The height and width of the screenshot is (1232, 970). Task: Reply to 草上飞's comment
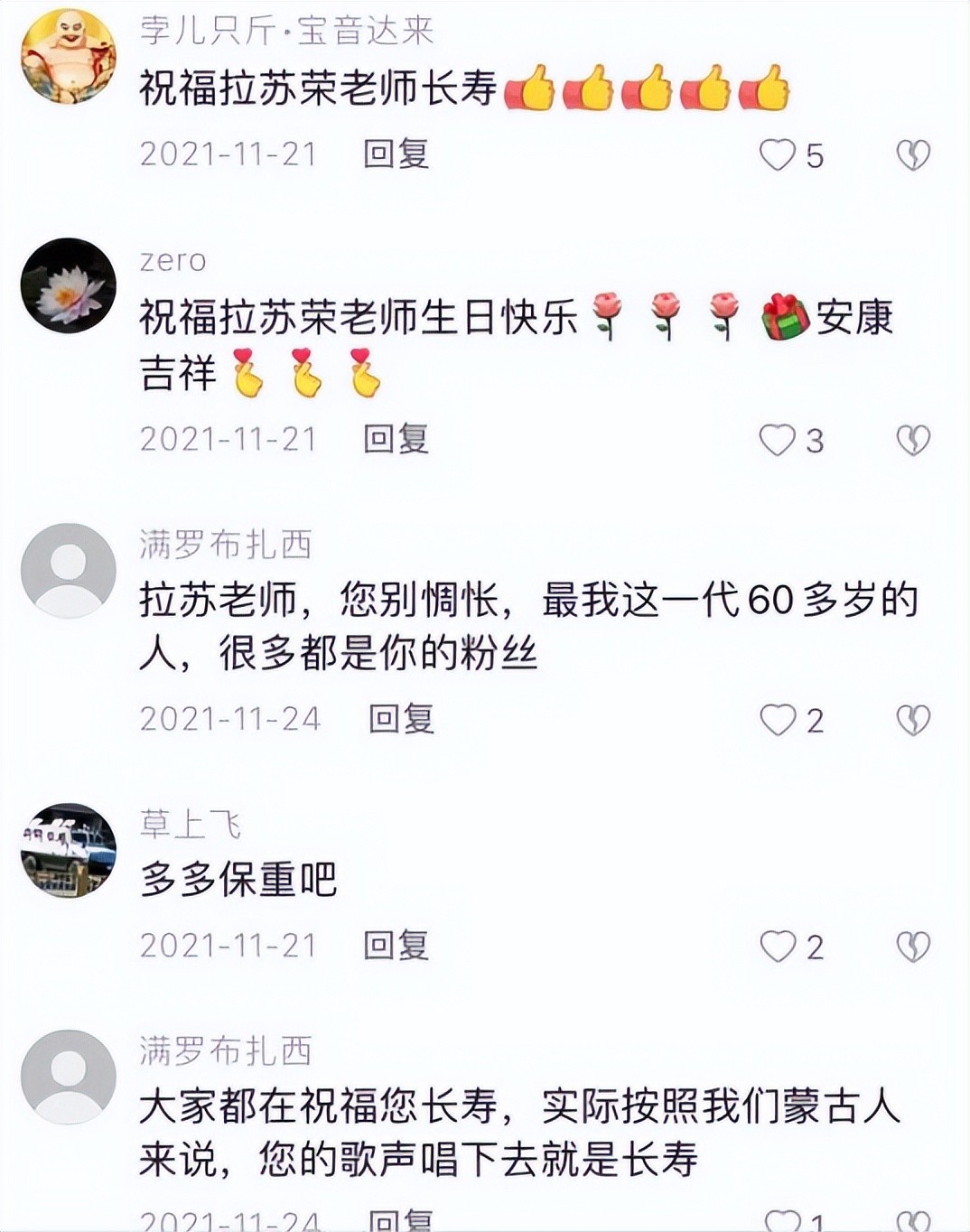click(396, 946)
